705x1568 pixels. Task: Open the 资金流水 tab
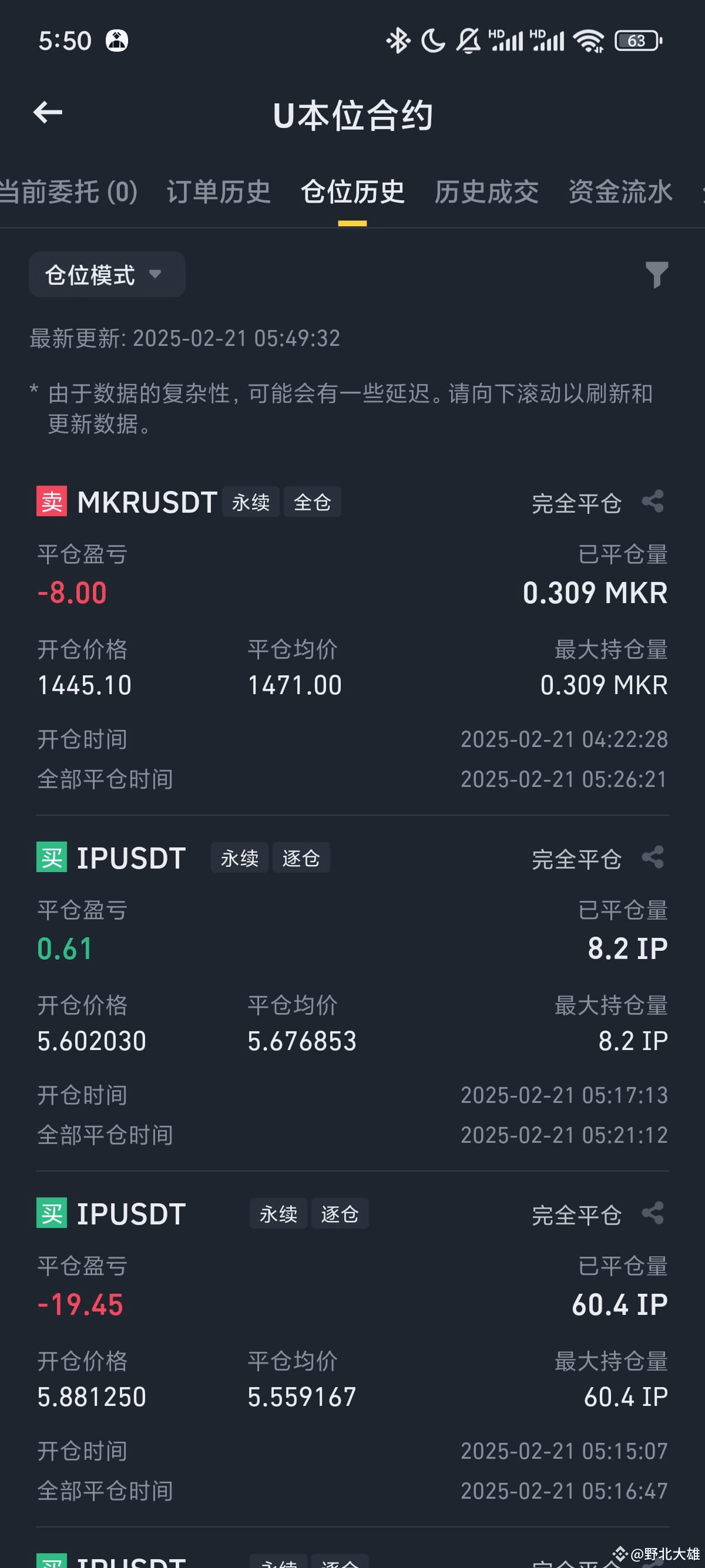pos(620,193)
